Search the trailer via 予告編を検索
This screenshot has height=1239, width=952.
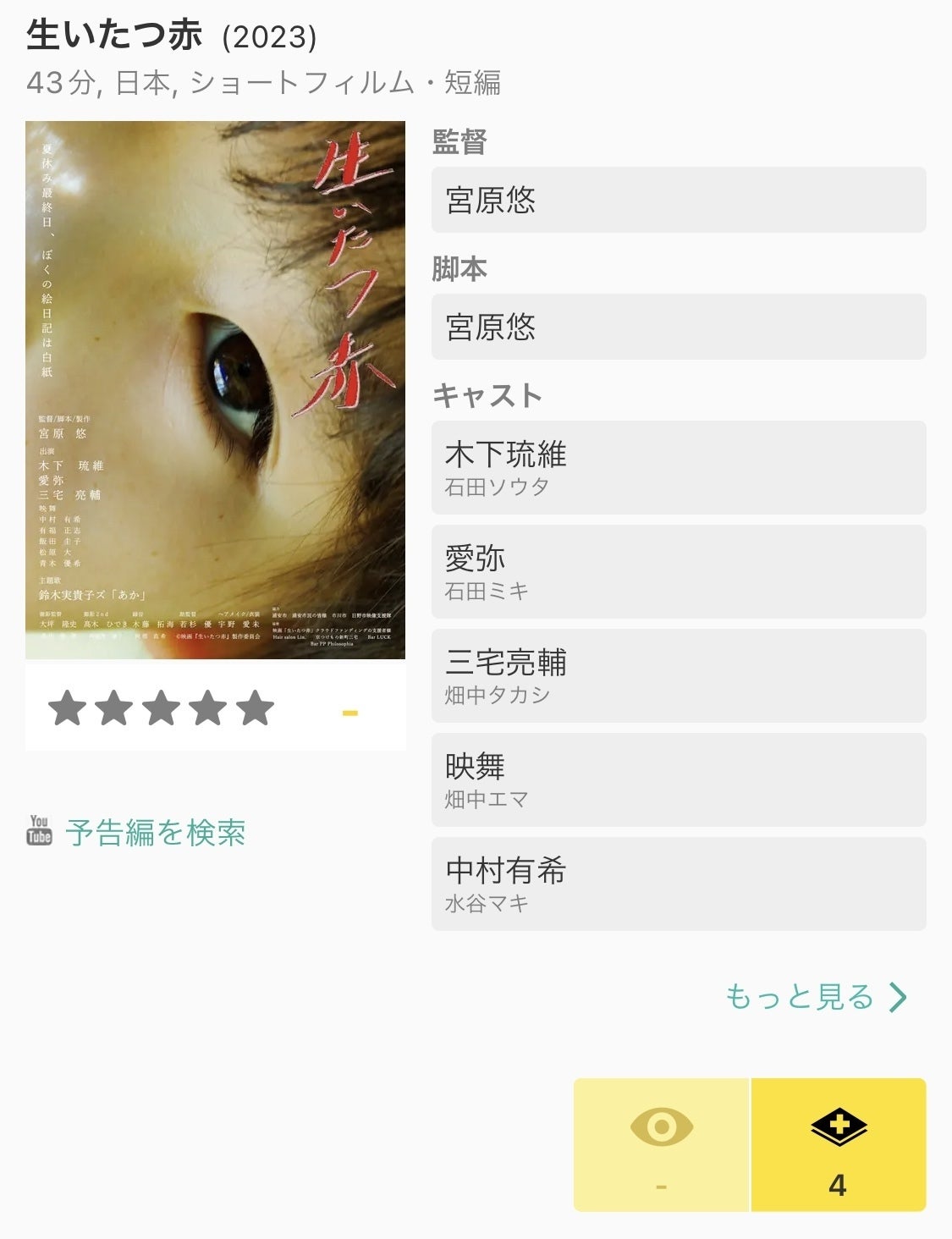coord(155,833)
